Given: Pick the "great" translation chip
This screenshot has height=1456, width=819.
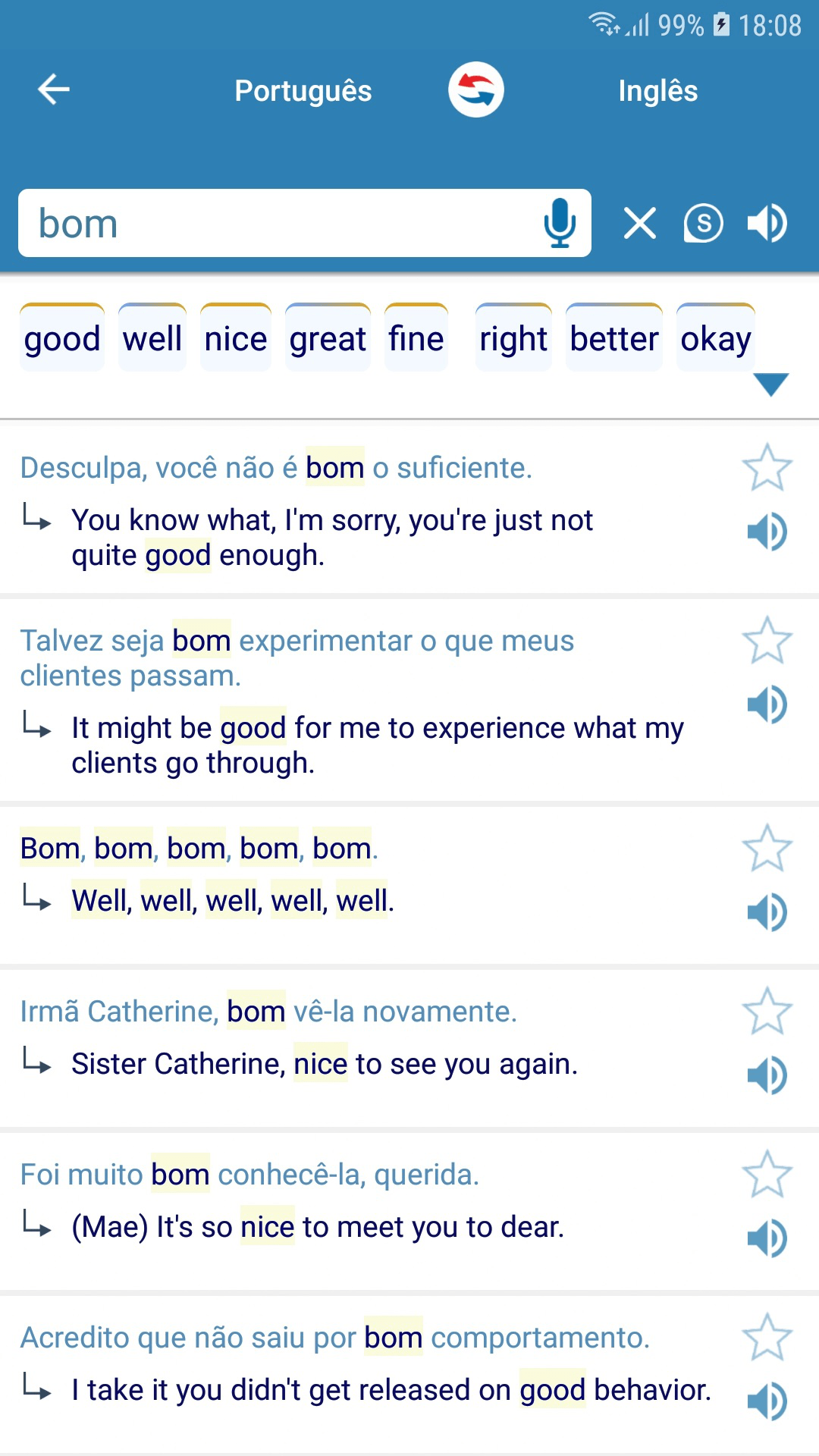Looking at the screenshot, I should [x=328, y=337].
